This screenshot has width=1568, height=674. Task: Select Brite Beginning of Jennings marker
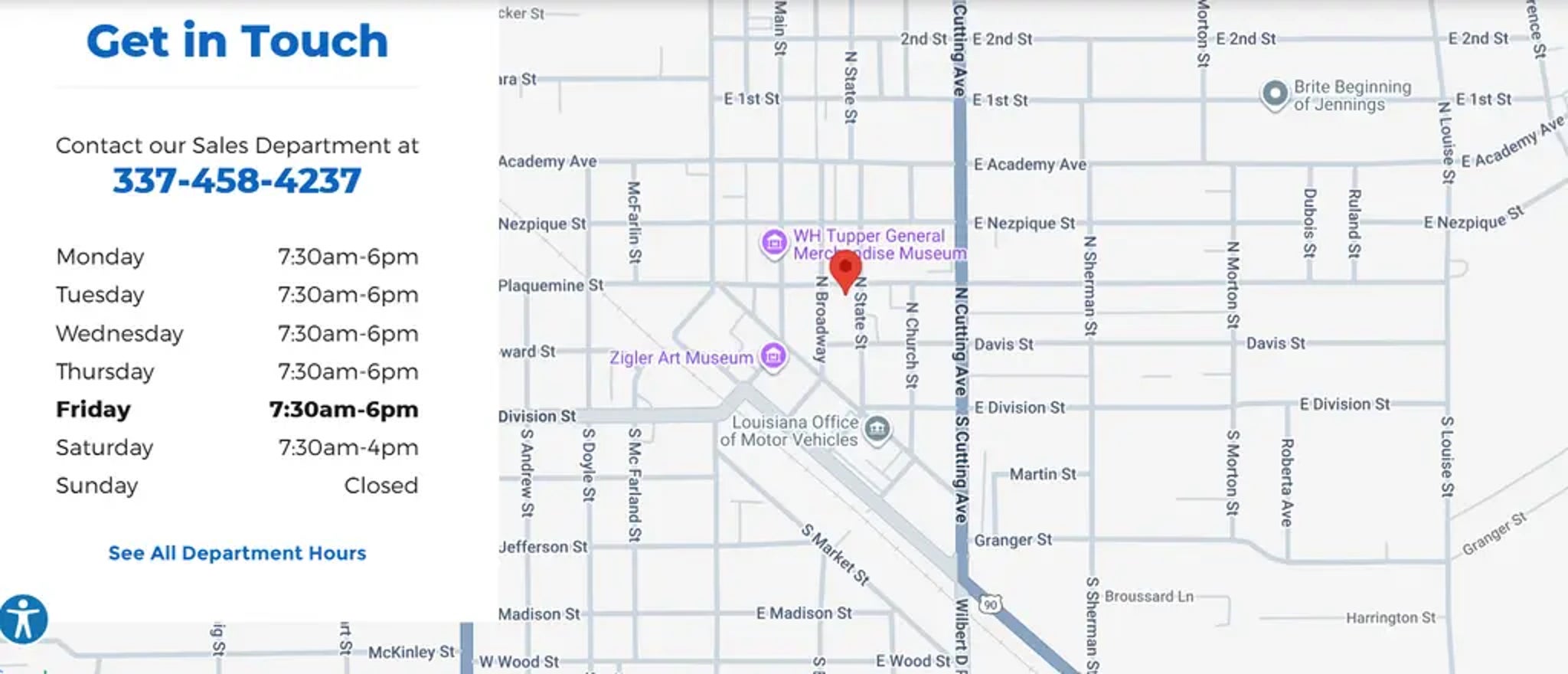tap(1275, 94)
